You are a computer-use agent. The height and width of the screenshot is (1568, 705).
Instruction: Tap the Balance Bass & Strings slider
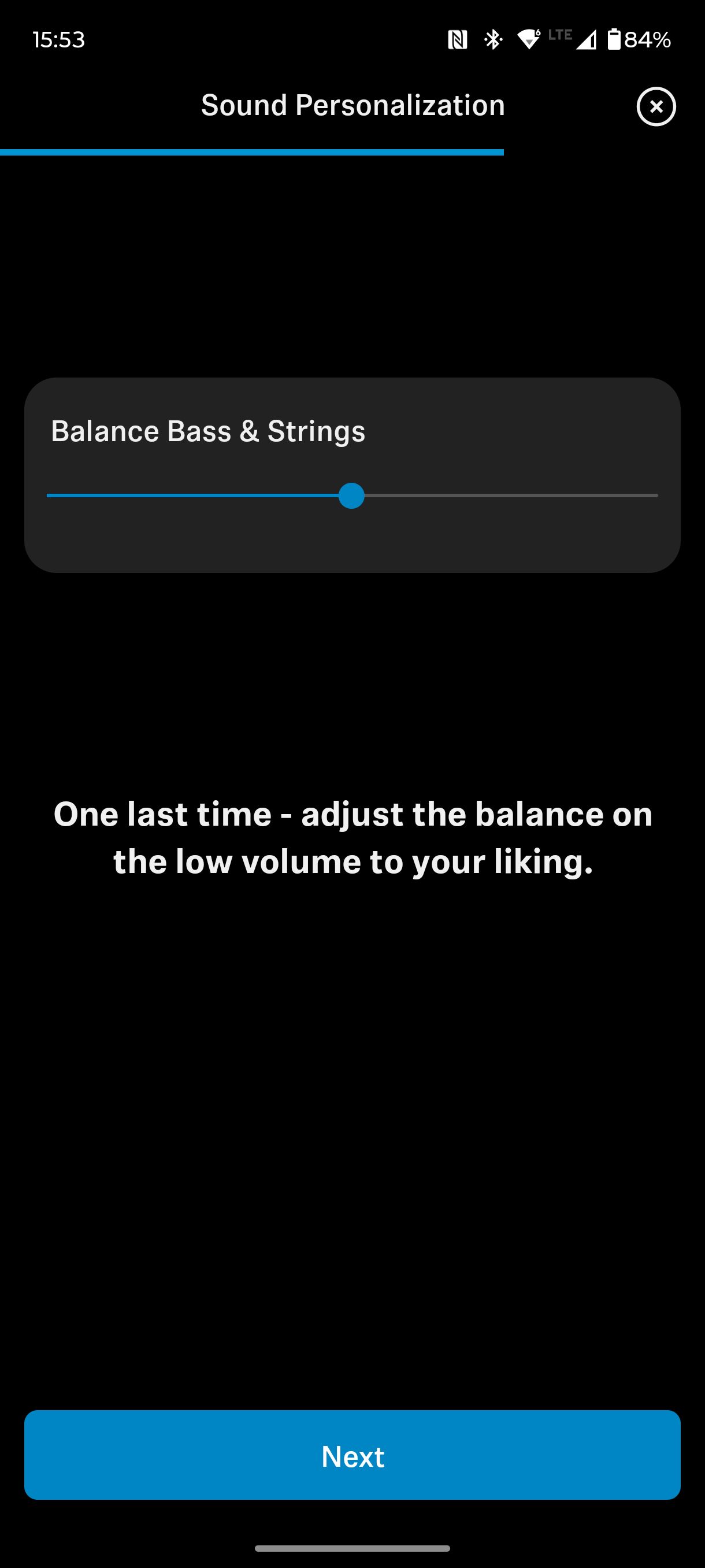(352, 495)
